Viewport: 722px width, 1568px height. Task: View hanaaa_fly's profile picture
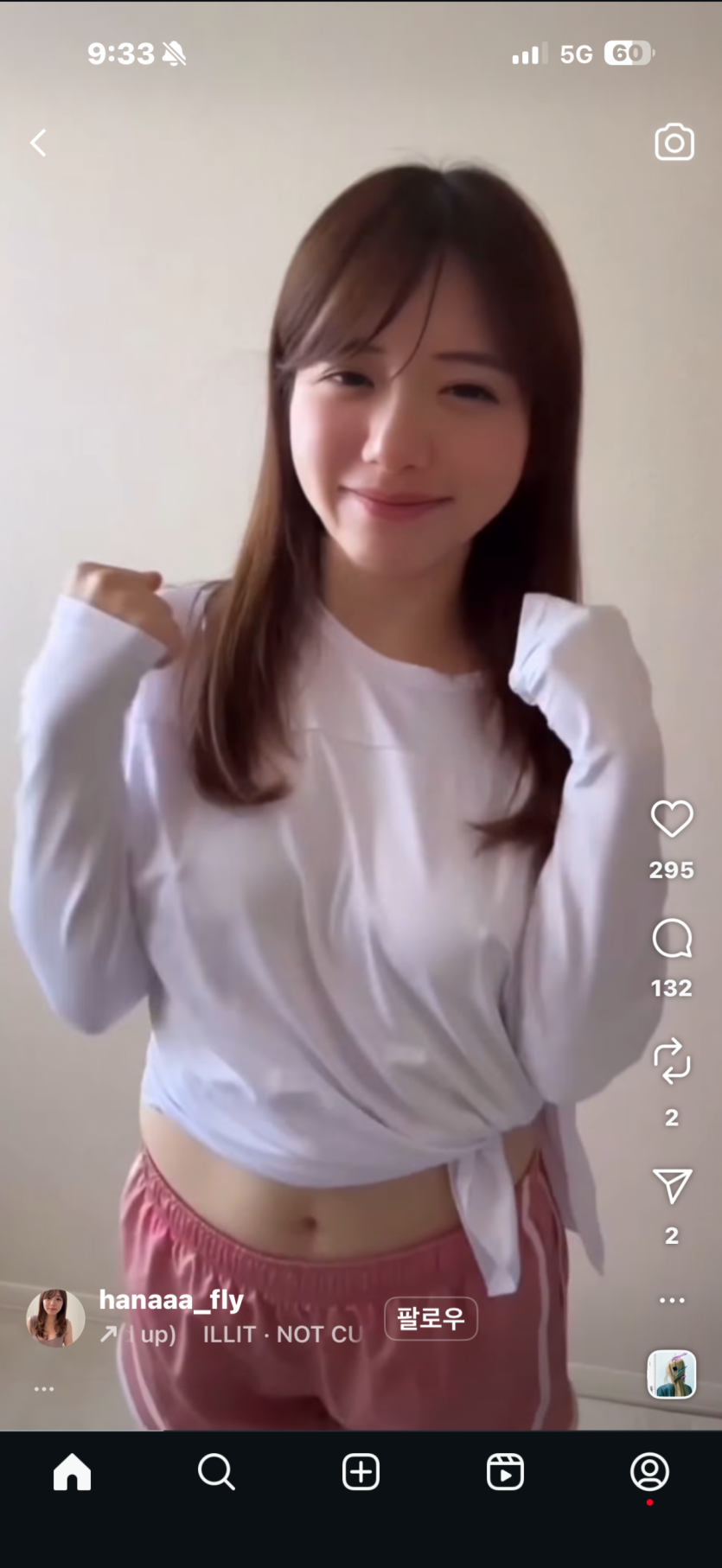point(55,1318)
